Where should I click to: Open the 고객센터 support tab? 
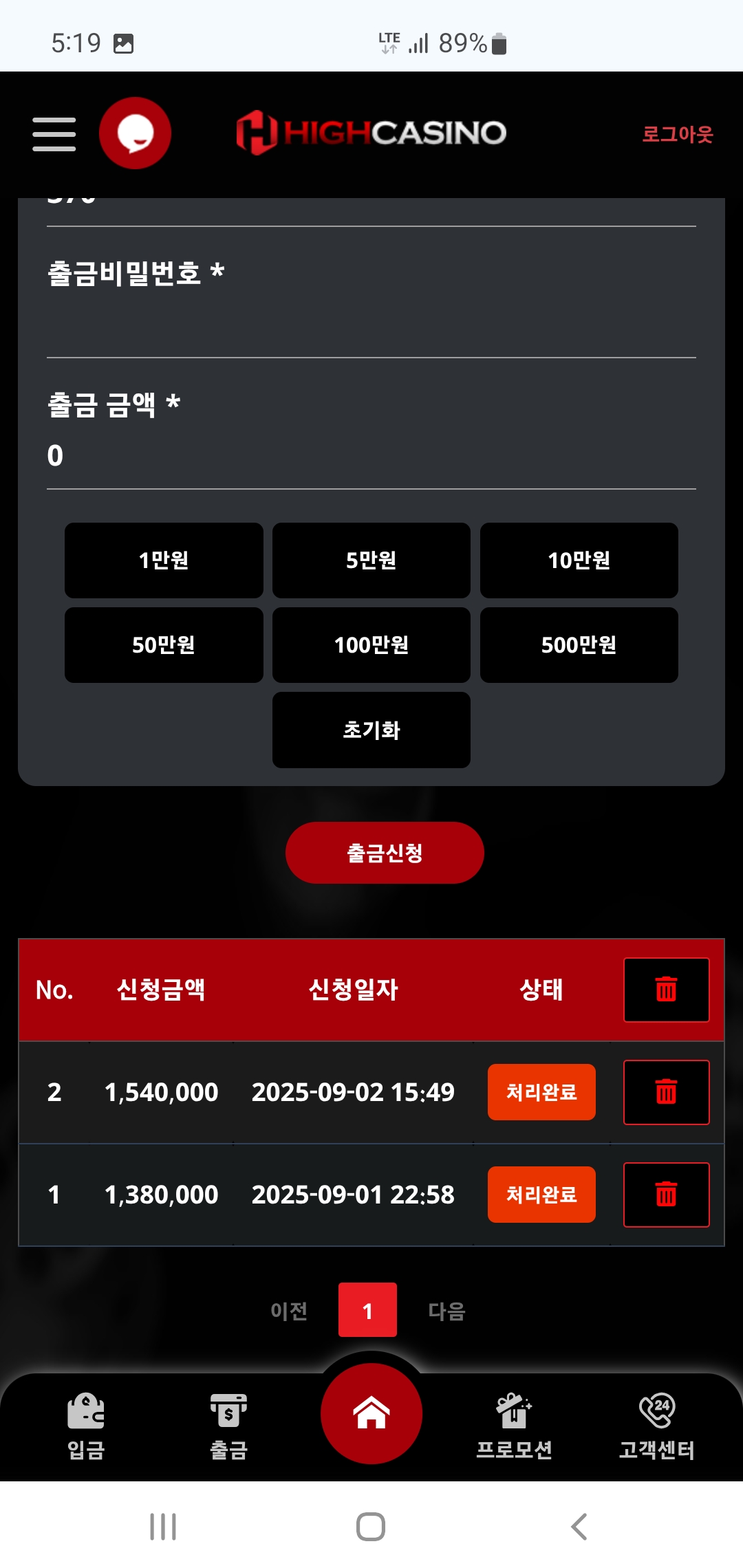(656, 1426)
